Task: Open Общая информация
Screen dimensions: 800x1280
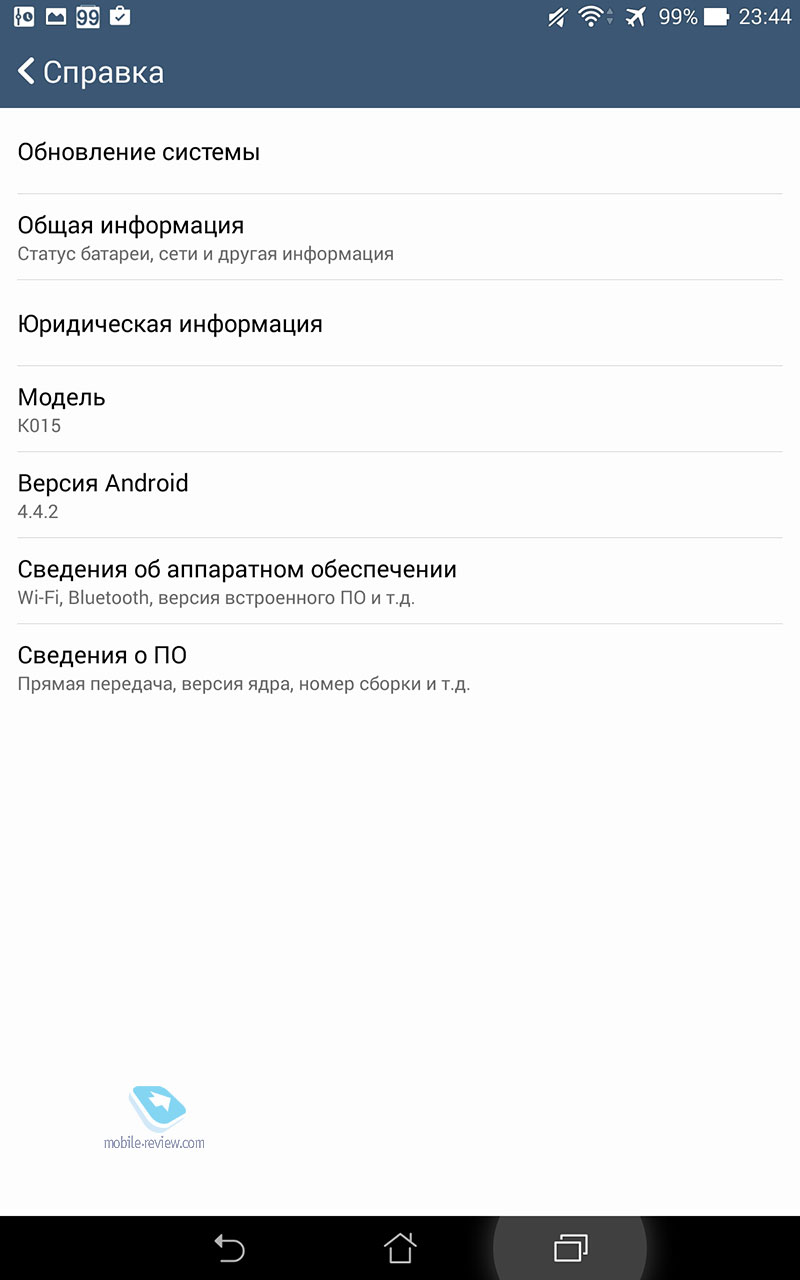Action: coord(400,237)
